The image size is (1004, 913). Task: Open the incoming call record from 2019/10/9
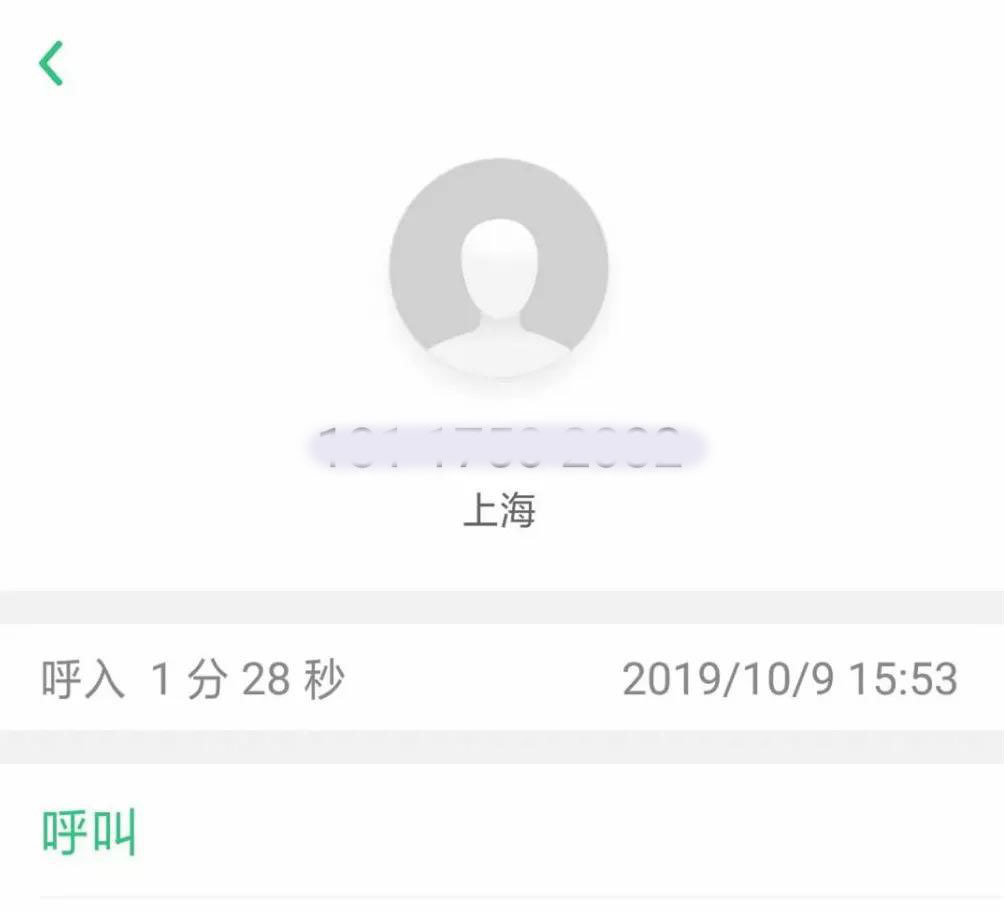coord(500,679)
